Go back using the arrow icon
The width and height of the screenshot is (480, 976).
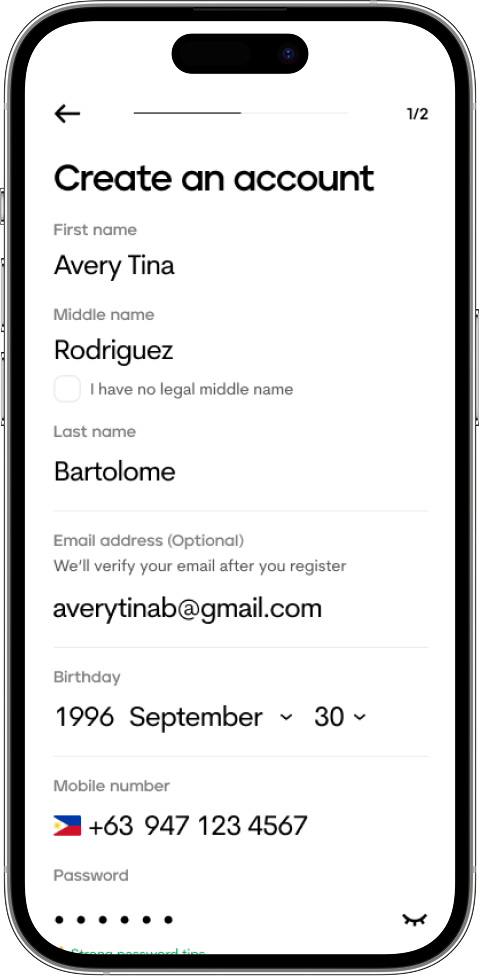[67, 114]
